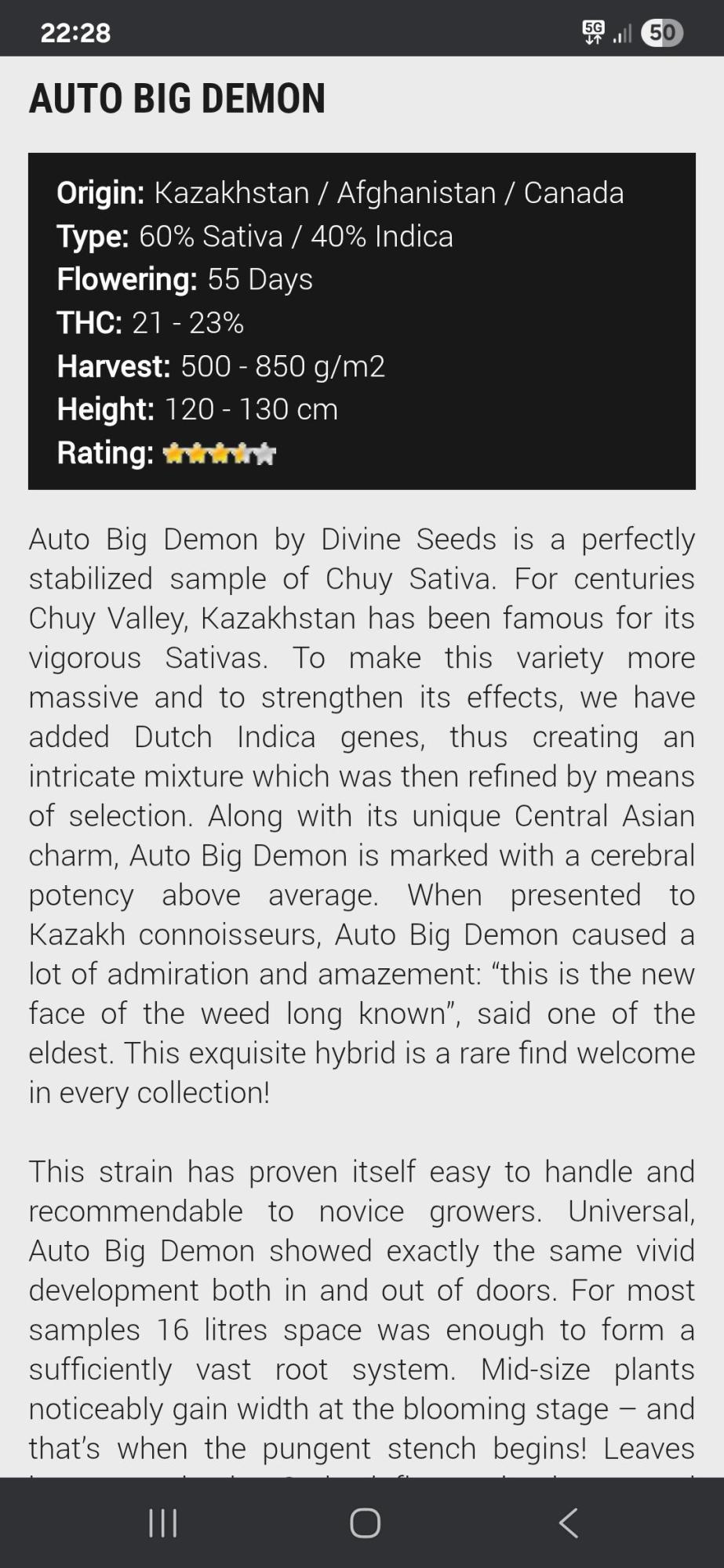Go back with the system back button
This screenshot has height=1568, width=724.
[569, 1523]
